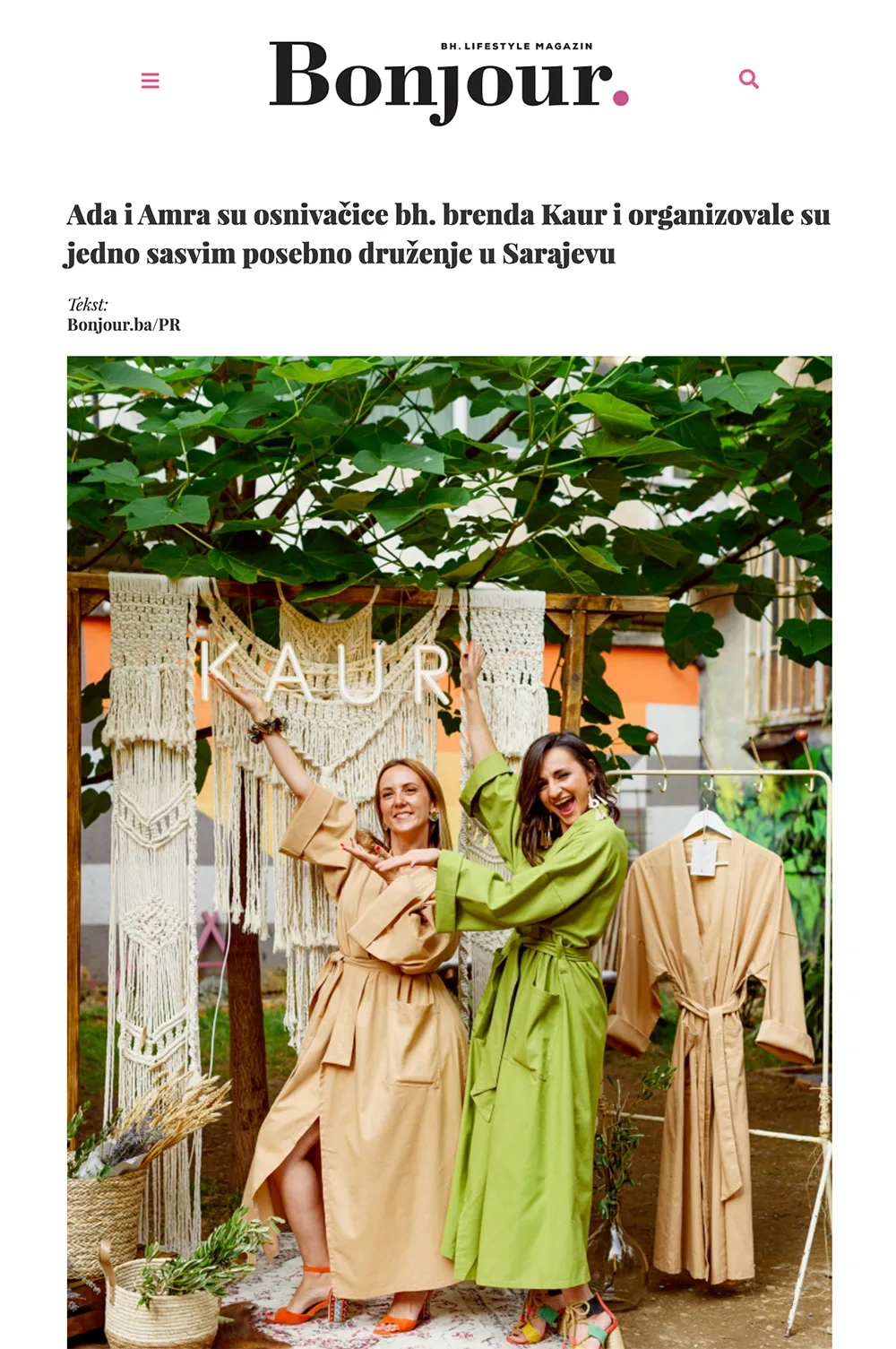Open the search magnifier icon
The image size is (896, 1349).
pos(748,80)
